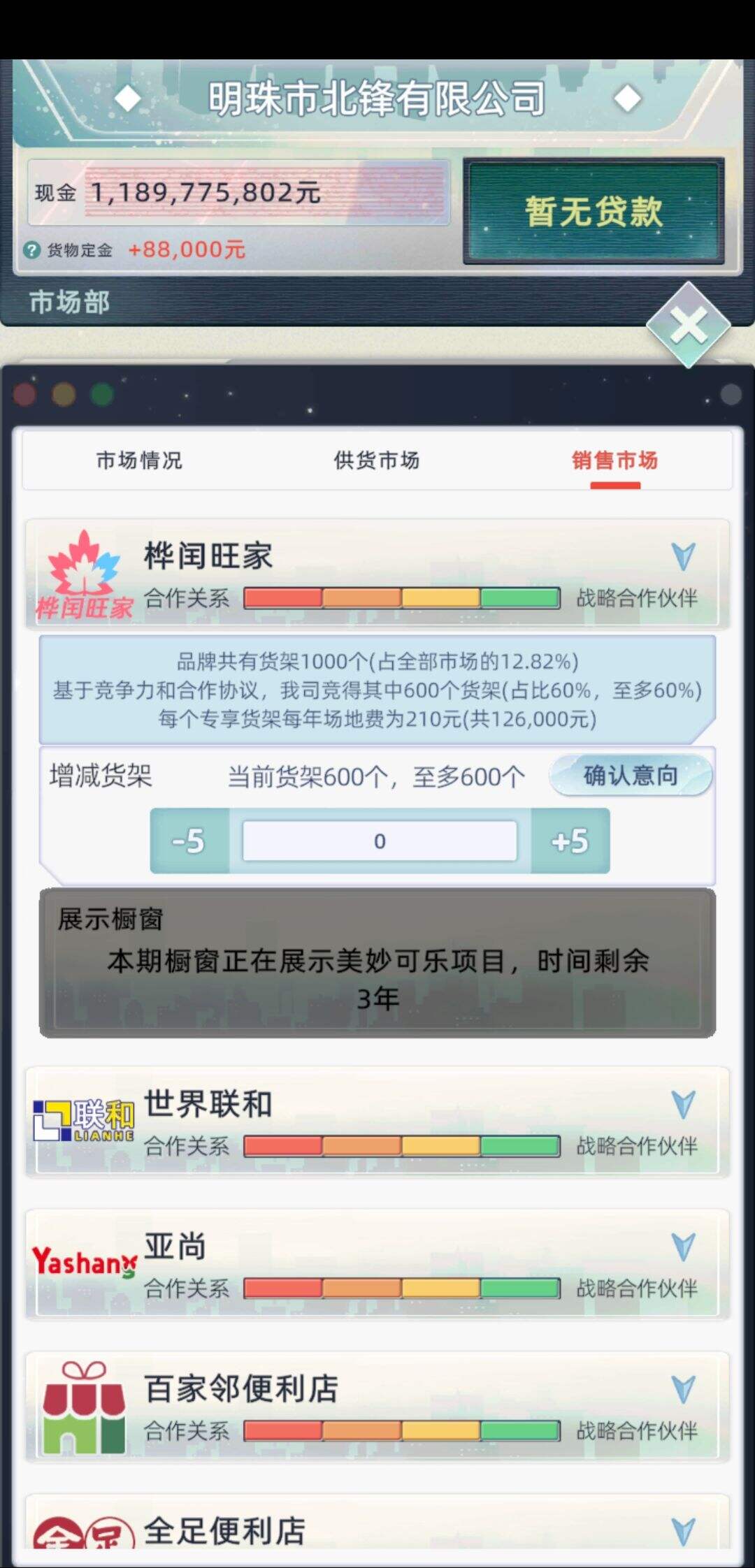Tap 确认意向 to confirm shelf intent
Image resolution: width=755 pixels, height=1568 pixels.
(631, 776)
